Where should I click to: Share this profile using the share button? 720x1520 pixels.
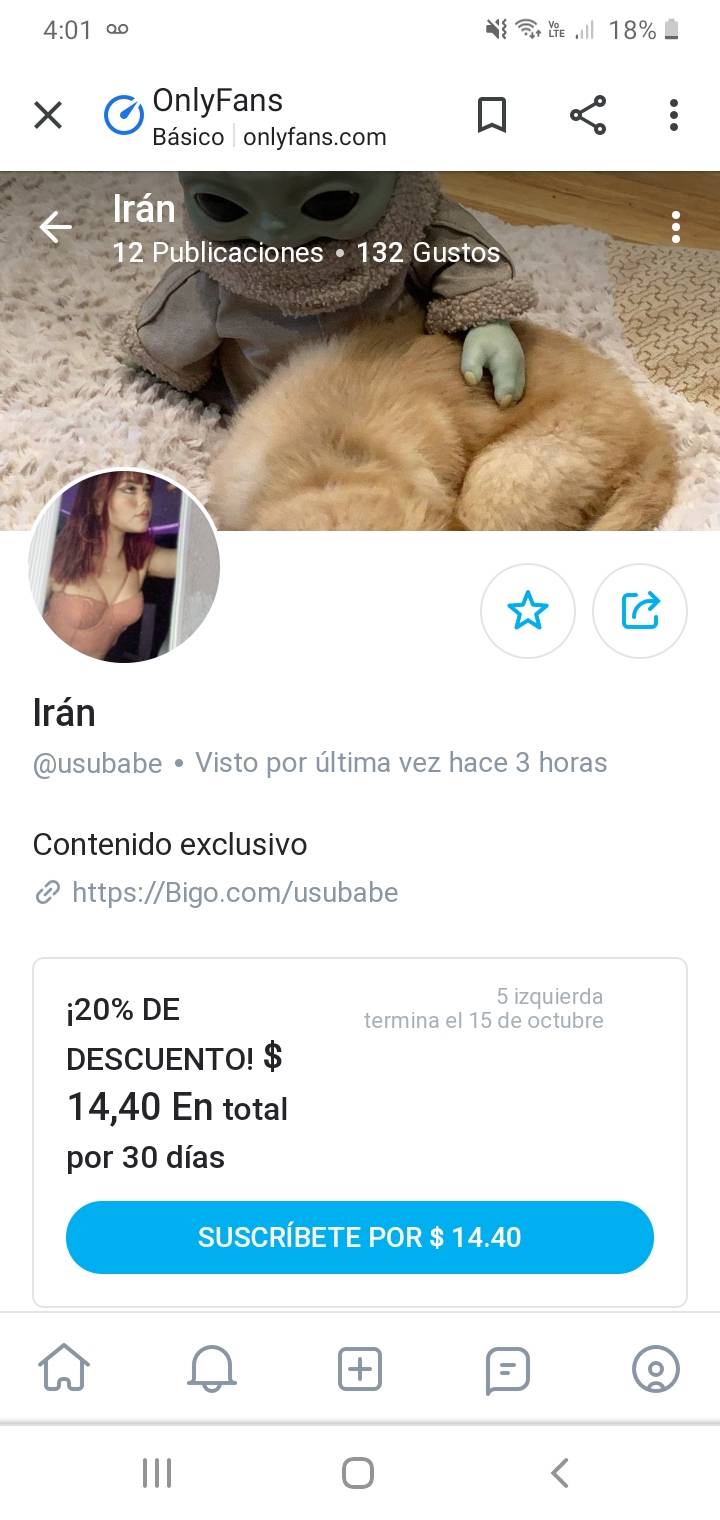pos(640,611)
